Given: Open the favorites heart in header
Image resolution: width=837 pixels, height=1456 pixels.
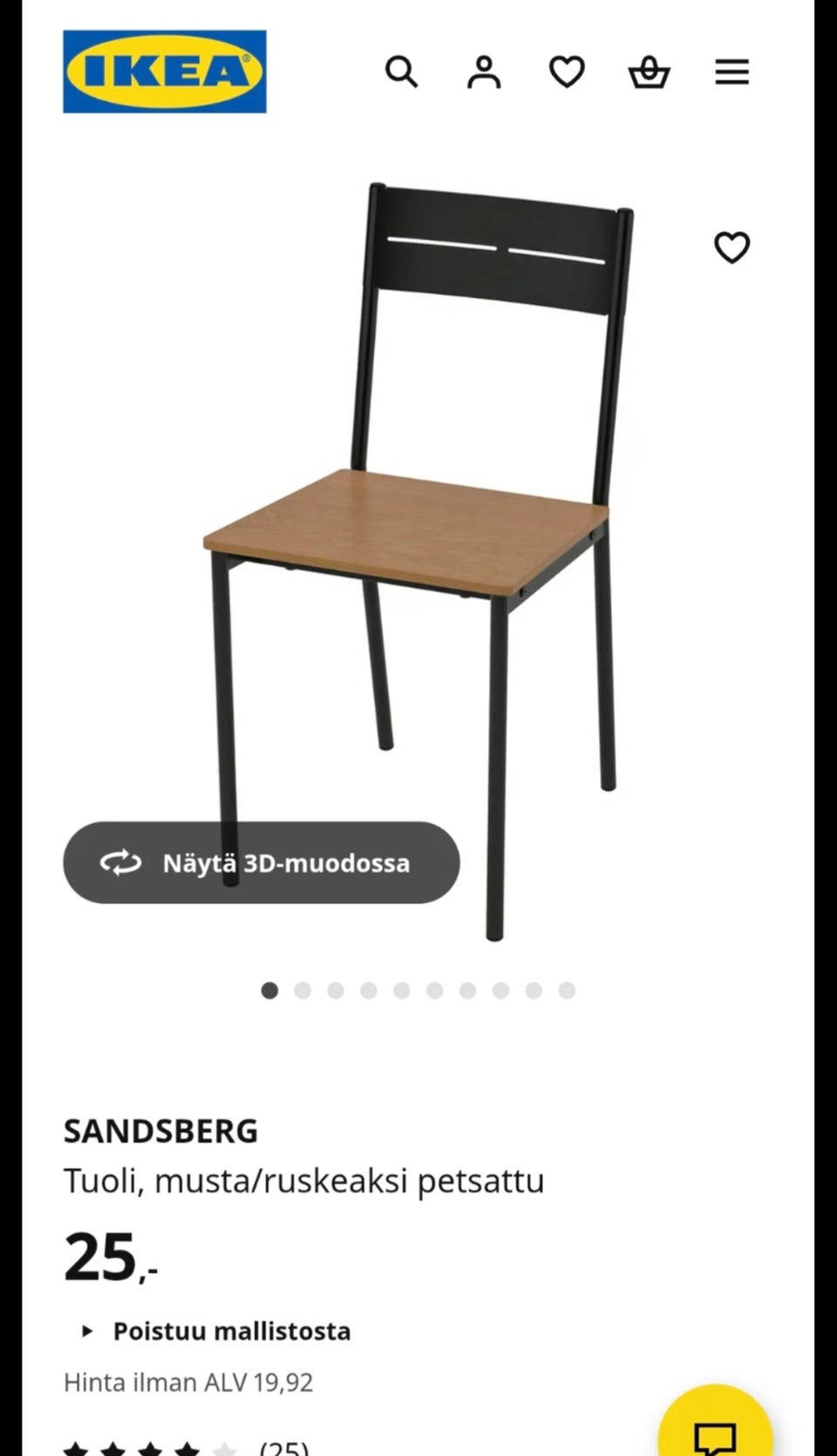Looking at the screenshot, I should tap(567, 72).
